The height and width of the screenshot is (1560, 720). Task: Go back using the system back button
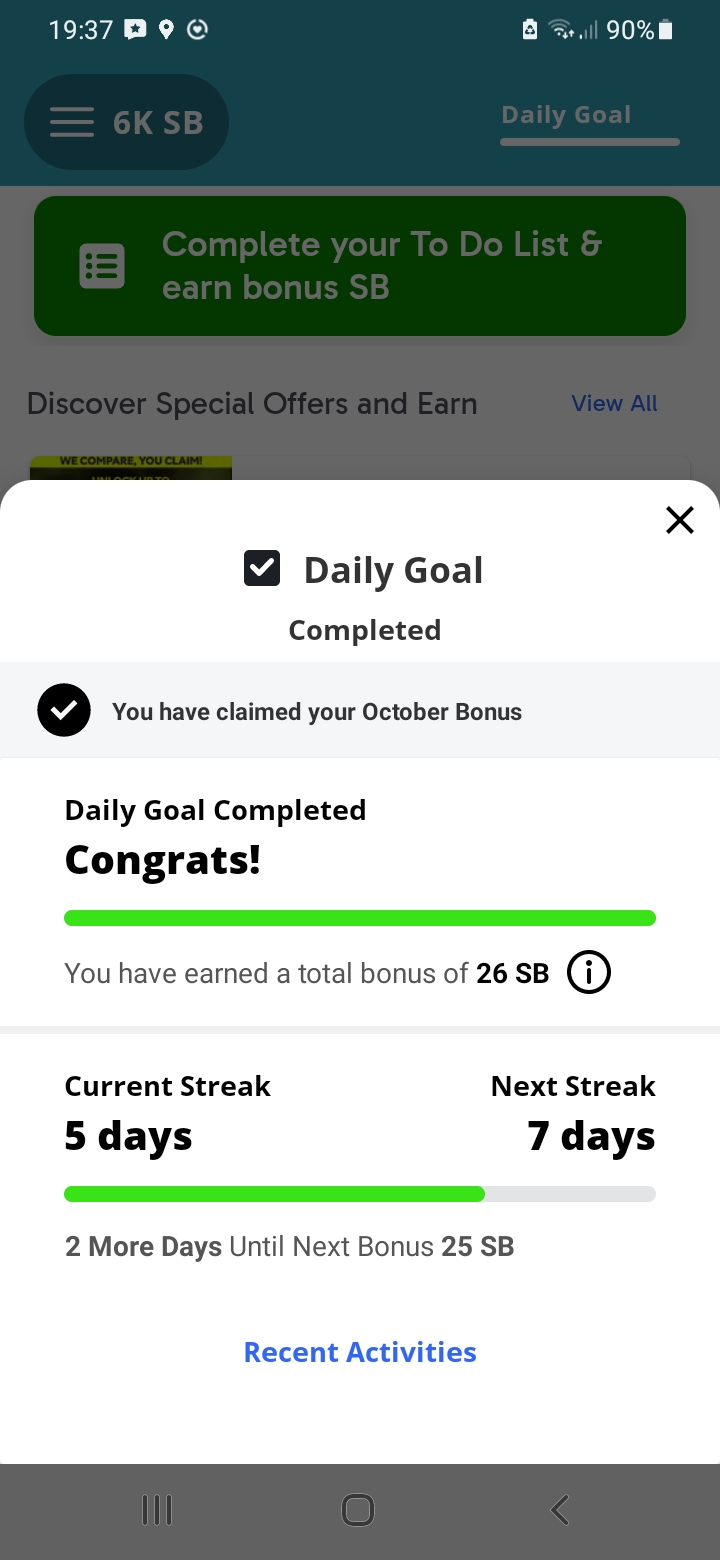pos(560,1509)
